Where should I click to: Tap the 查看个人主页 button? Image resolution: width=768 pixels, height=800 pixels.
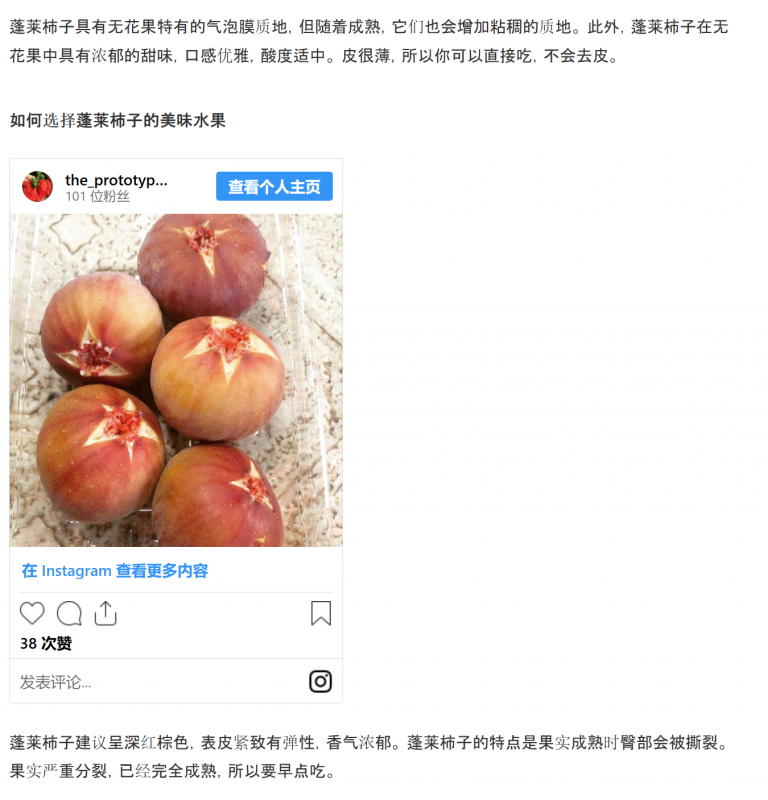click(x=274, y=187)
